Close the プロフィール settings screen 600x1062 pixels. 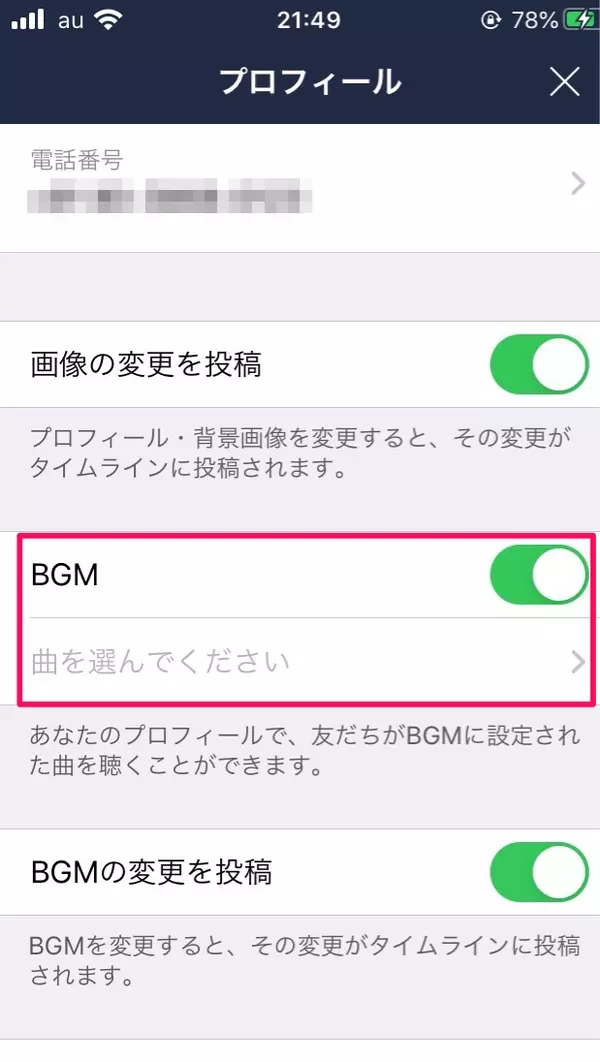point(565,82)
